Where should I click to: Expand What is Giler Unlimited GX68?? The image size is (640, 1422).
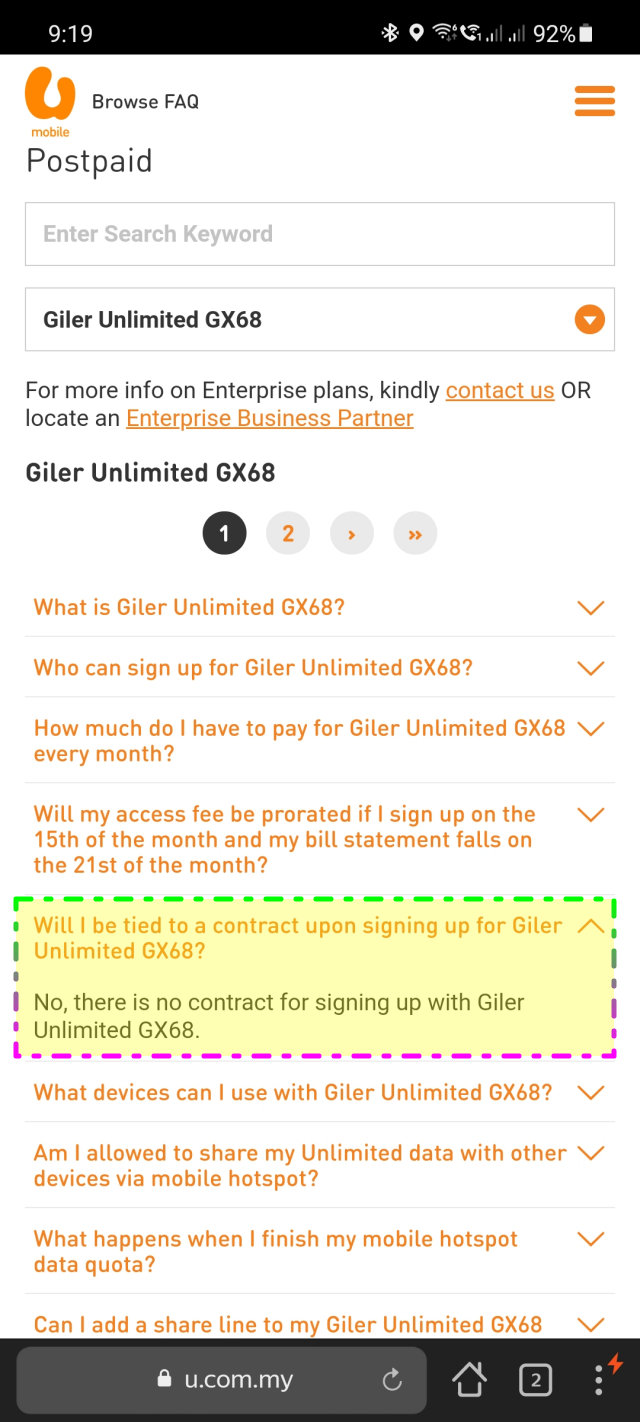(x=320, y=607)
